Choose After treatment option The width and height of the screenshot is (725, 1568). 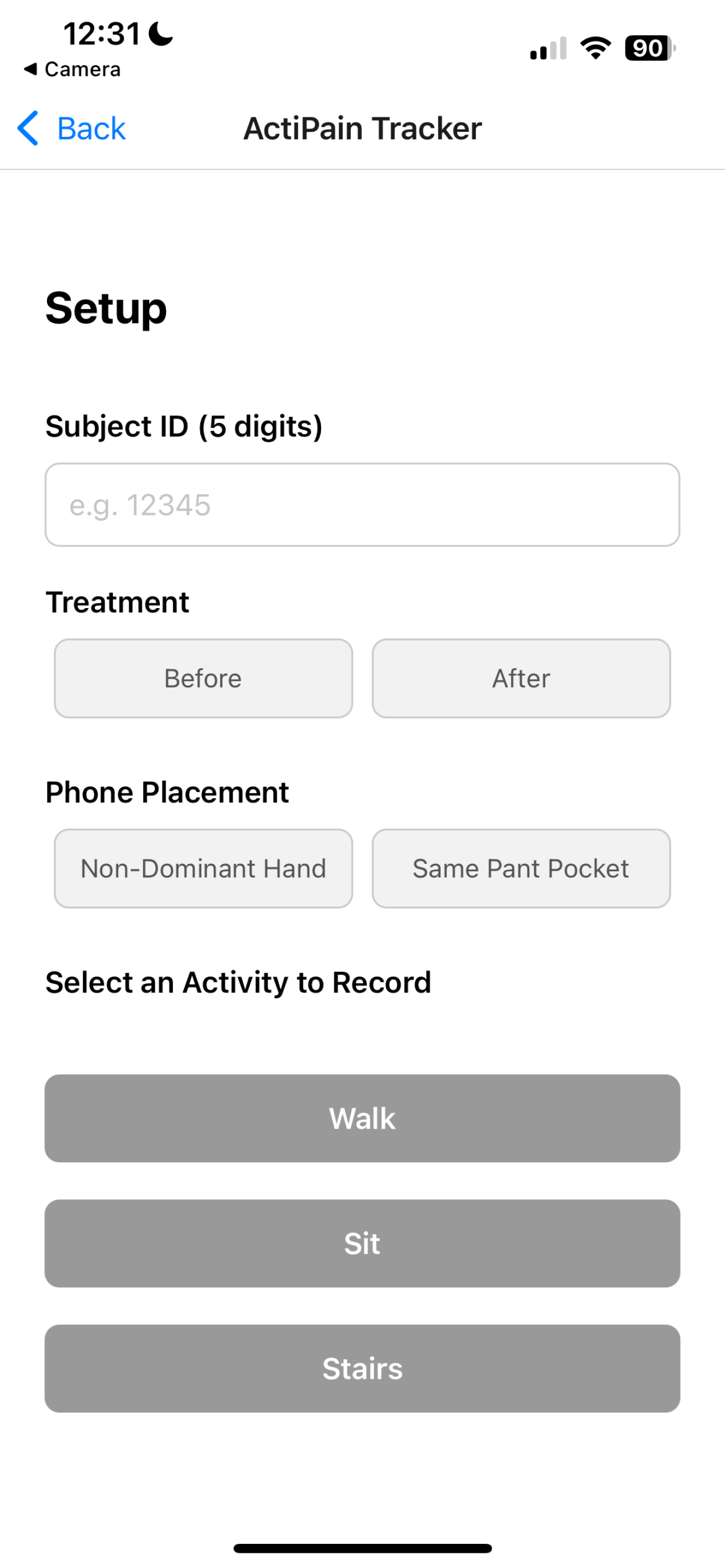521,678
